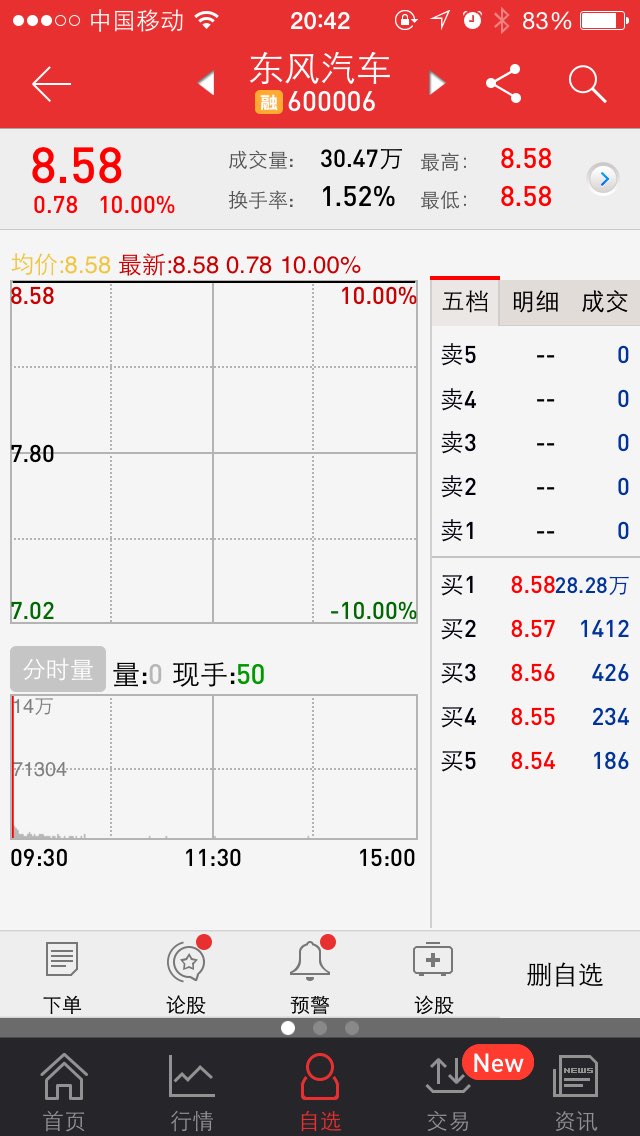This screenshot has height=1136, width=640.
Task: Switch to the 明细 tab
Action: click(x=536, y=302)
